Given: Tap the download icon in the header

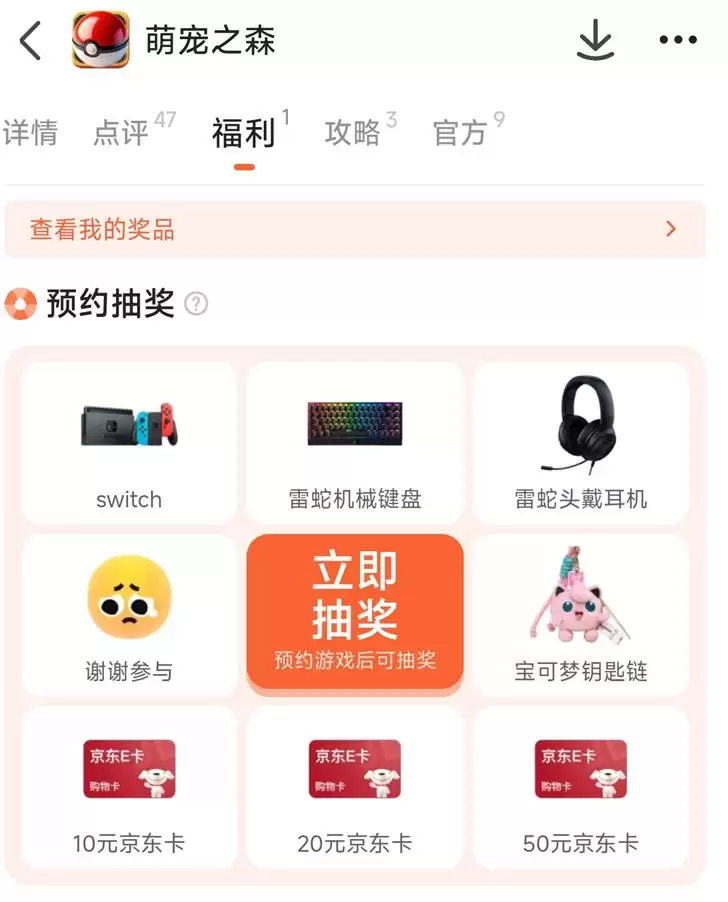Looking at the screenshot, I should click(x=595, y=40).
